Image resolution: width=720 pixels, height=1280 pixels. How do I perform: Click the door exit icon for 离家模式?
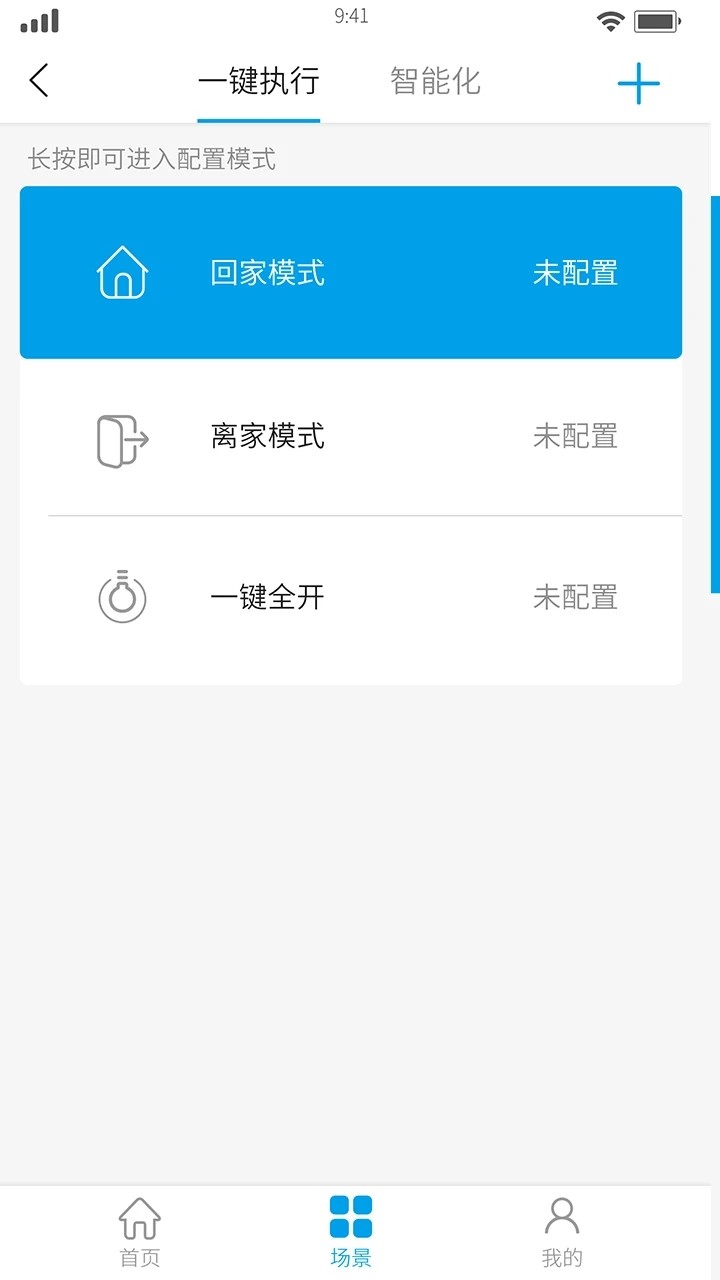(x=122, y=436)
